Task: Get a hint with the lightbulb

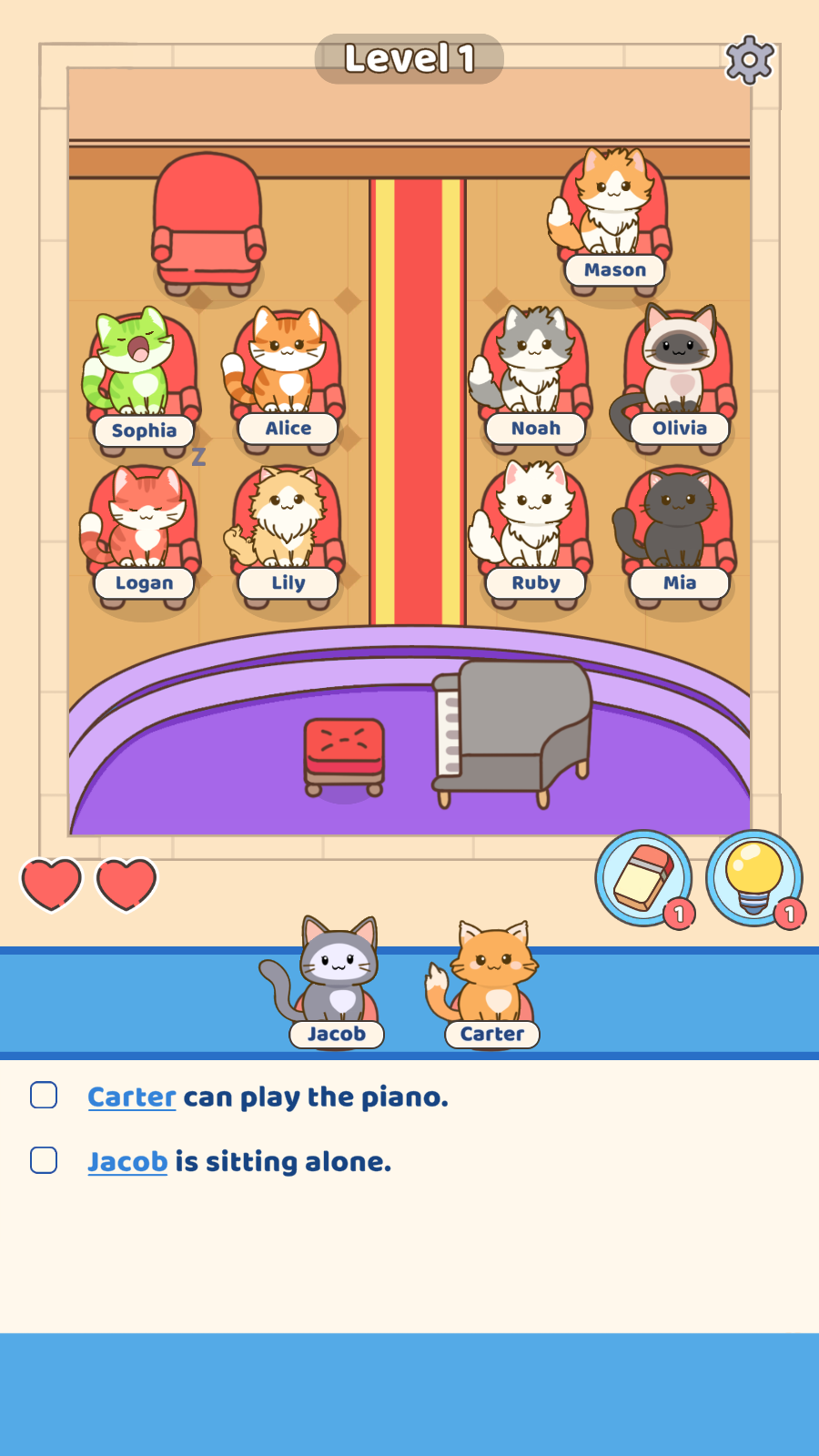Action: 753,877
